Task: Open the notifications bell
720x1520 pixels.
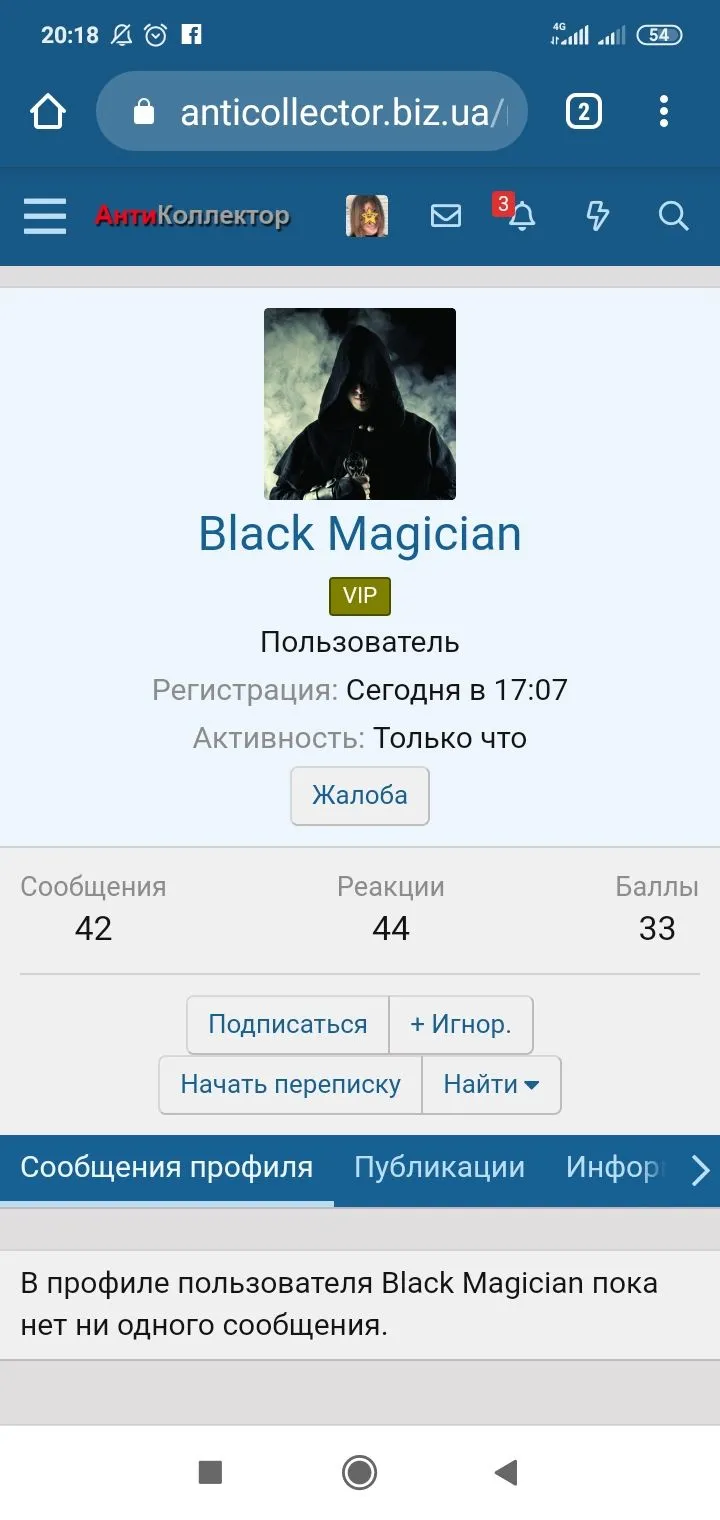Action: tap(521, 216)
